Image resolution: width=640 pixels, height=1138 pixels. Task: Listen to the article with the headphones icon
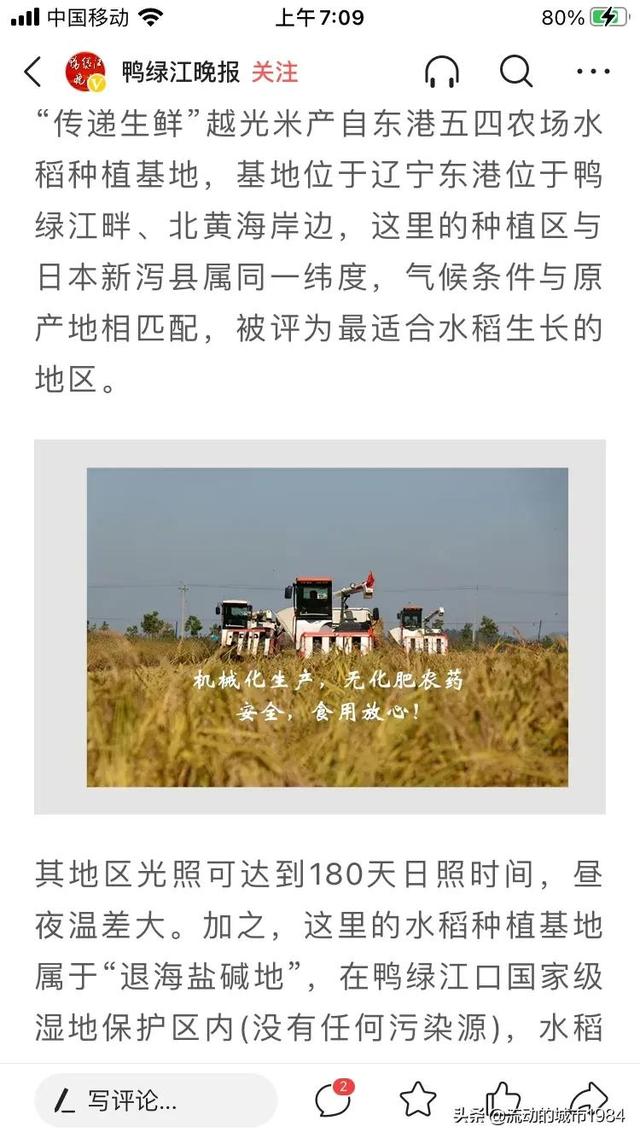click(441, 72)
